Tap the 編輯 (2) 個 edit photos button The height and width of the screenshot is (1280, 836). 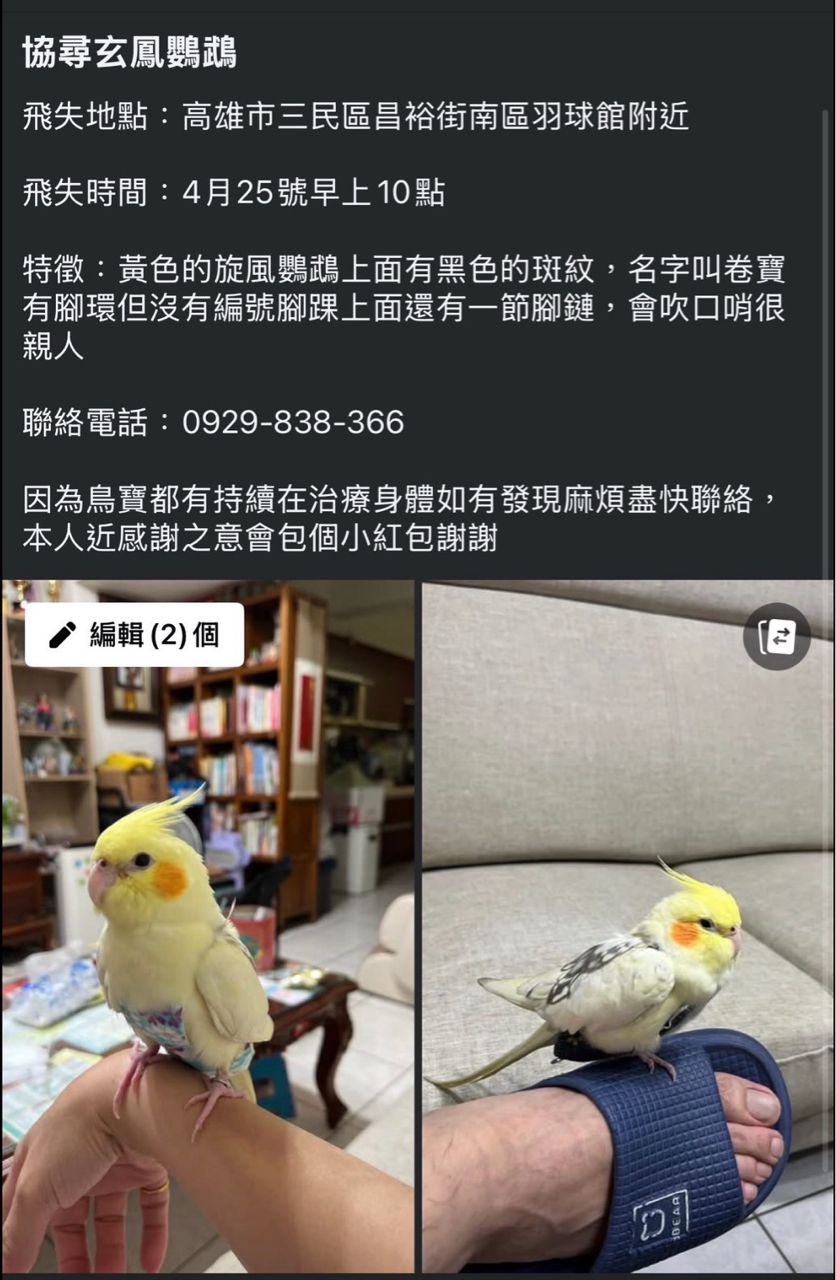134,635
